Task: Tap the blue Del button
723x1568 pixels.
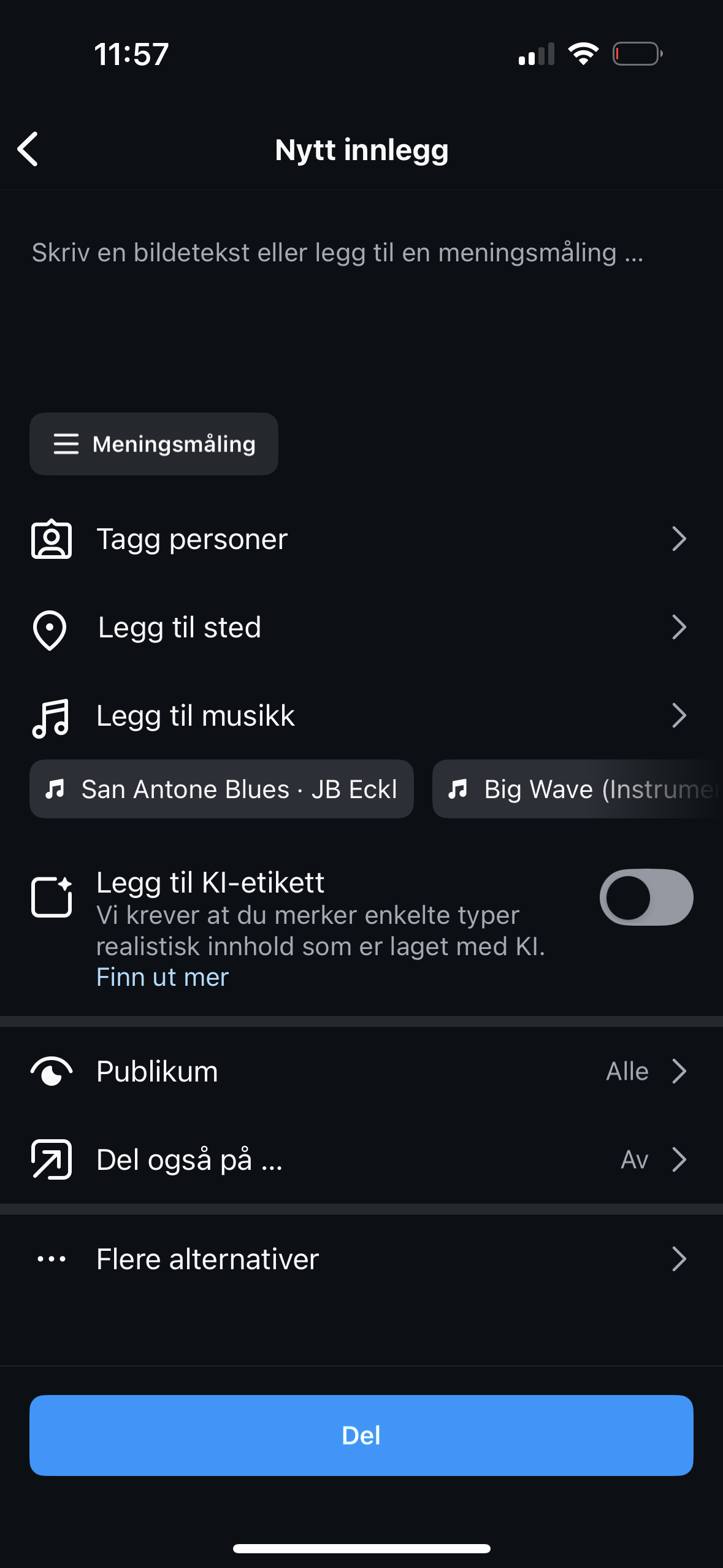Action: coord(361,1435)
